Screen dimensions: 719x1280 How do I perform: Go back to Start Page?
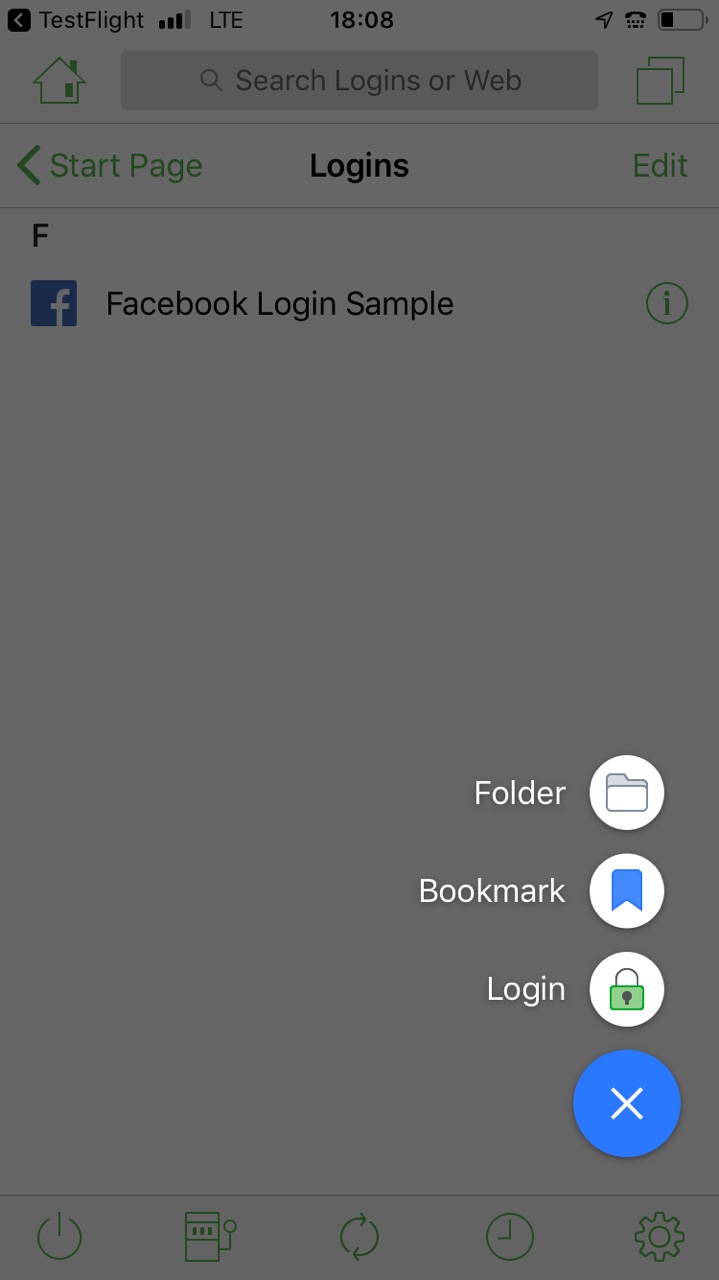point(110,165)
